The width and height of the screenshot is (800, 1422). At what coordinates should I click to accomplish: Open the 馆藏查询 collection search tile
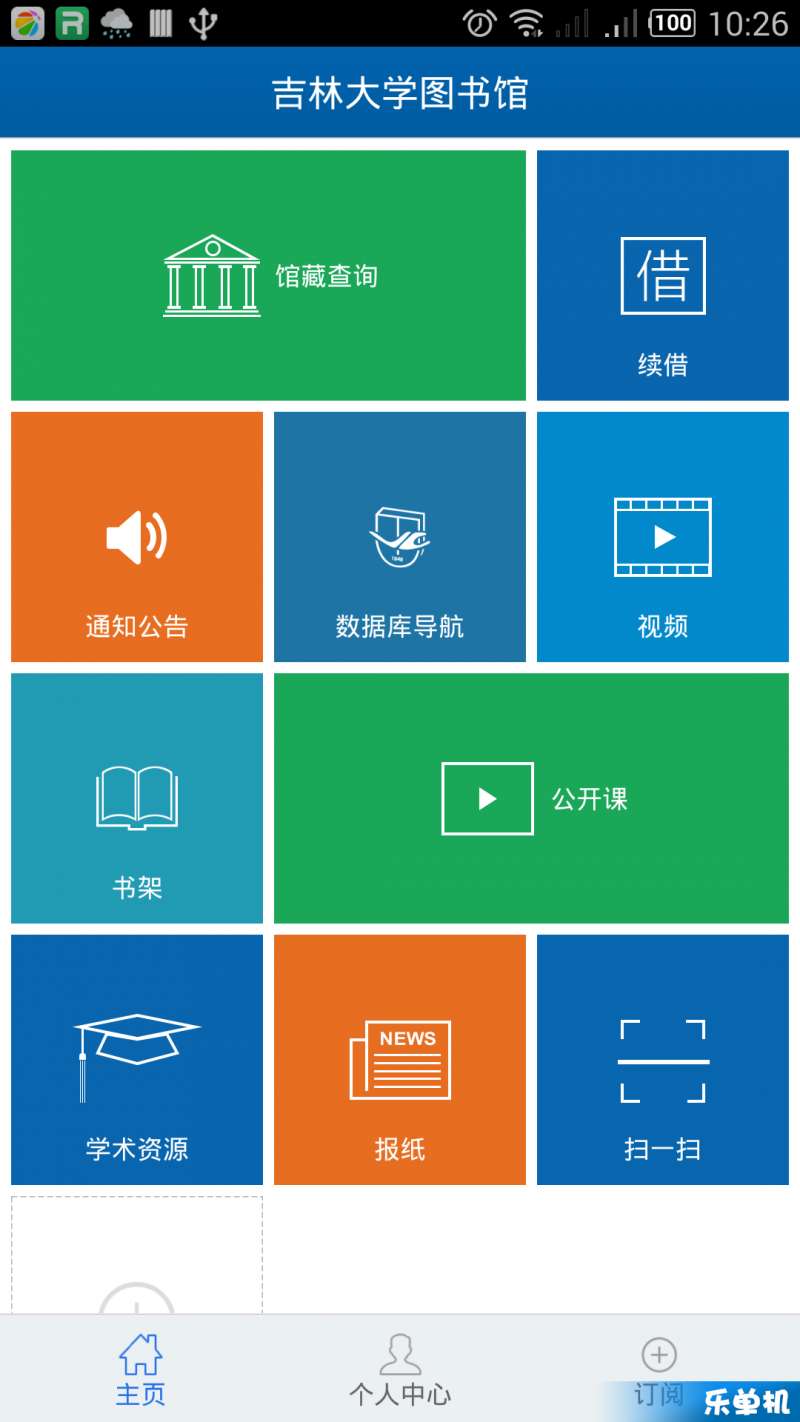[268, 275]
